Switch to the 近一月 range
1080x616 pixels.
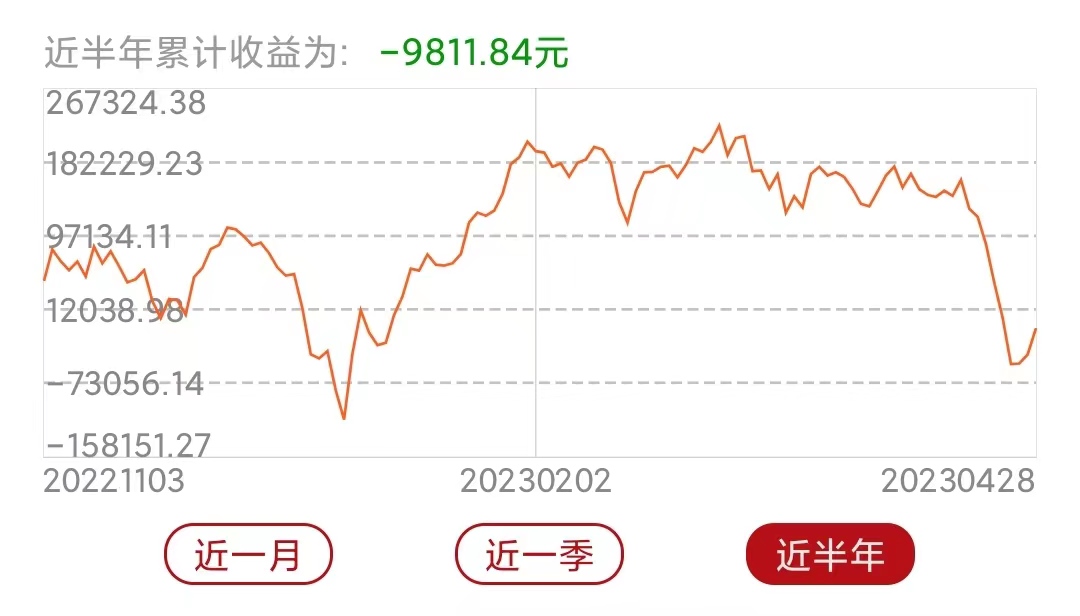click(x=248, y=554)
